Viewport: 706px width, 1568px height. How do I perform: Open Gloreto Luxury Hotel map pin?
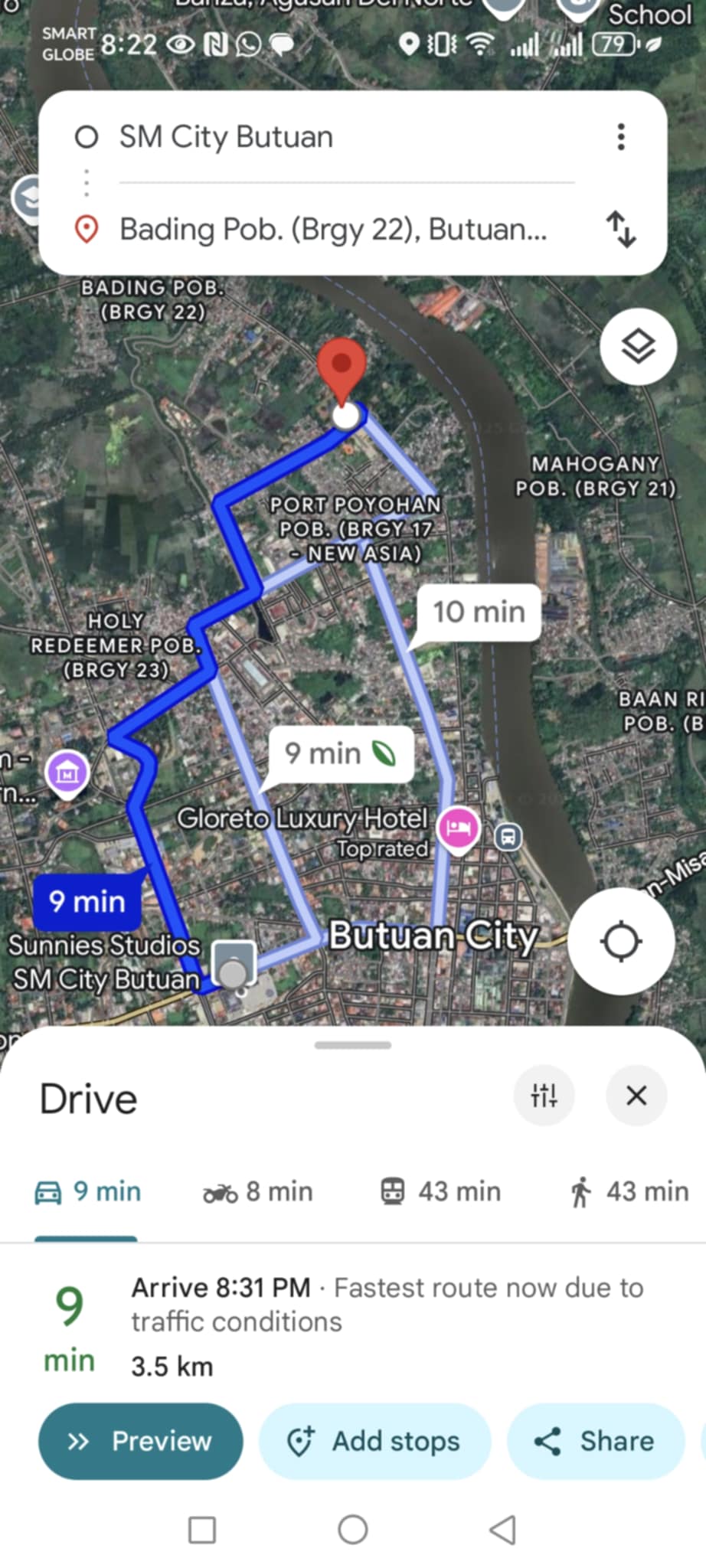coord(459,828)
